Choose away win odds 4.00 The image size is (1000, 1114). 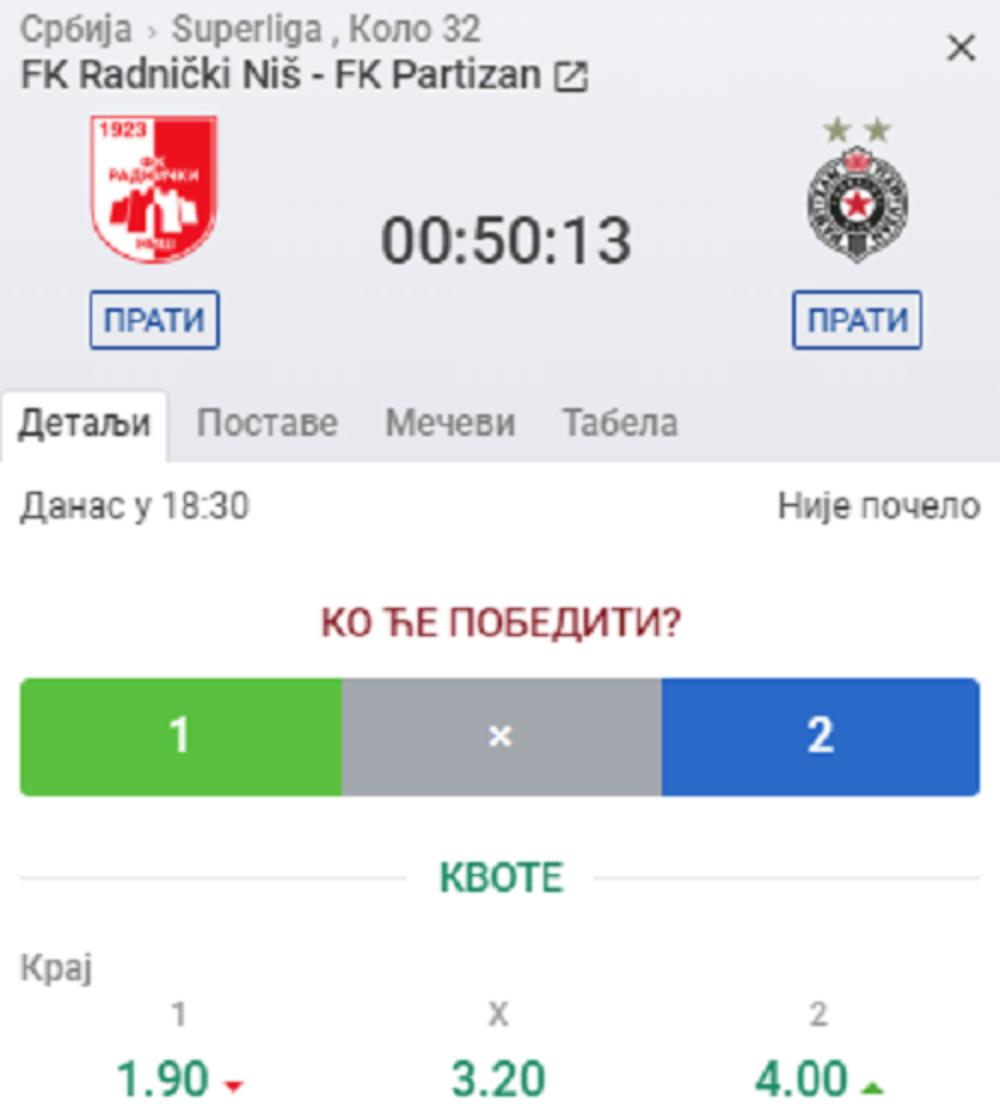click(802, 1080)
